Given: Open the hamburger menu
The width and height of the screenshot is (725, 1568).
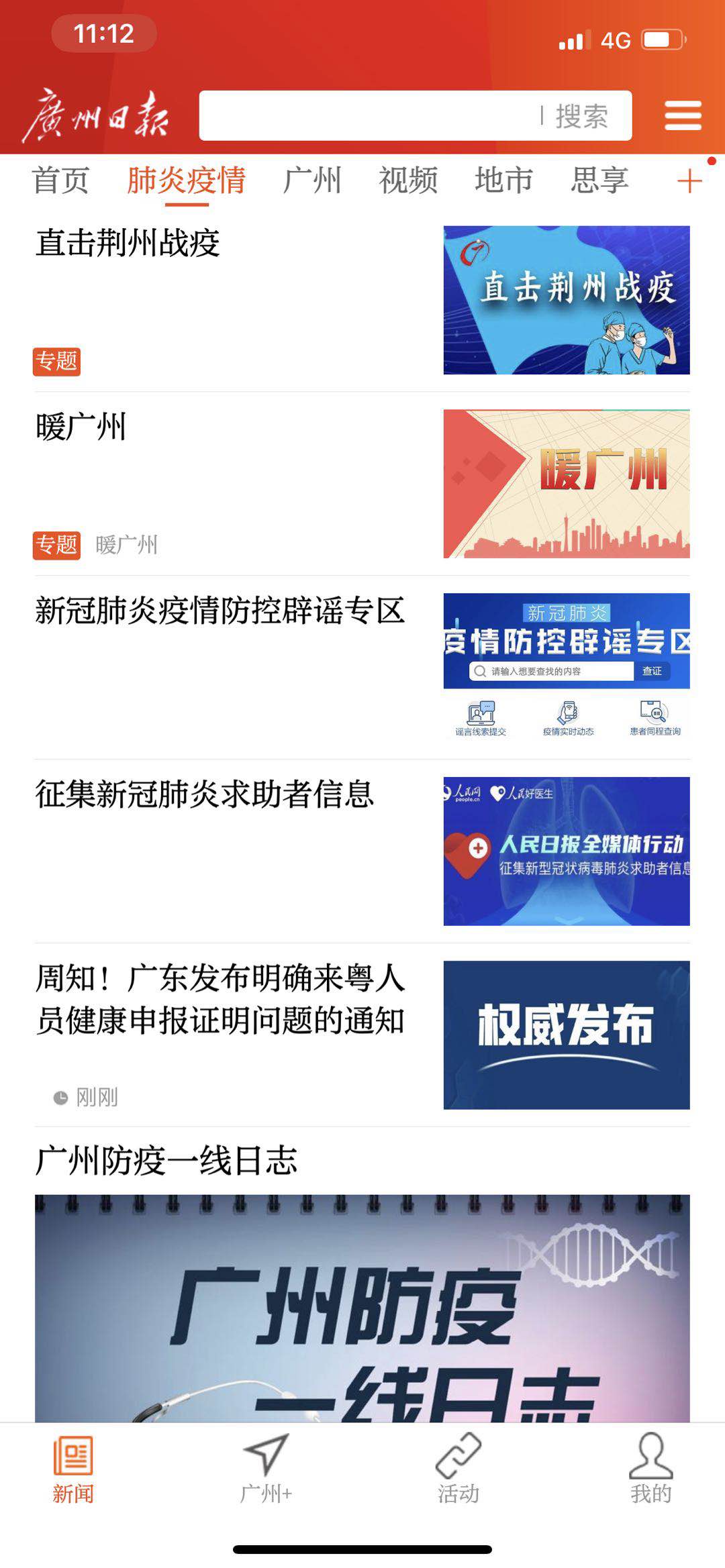Looking at the screenshot, I should coord(683,115).
